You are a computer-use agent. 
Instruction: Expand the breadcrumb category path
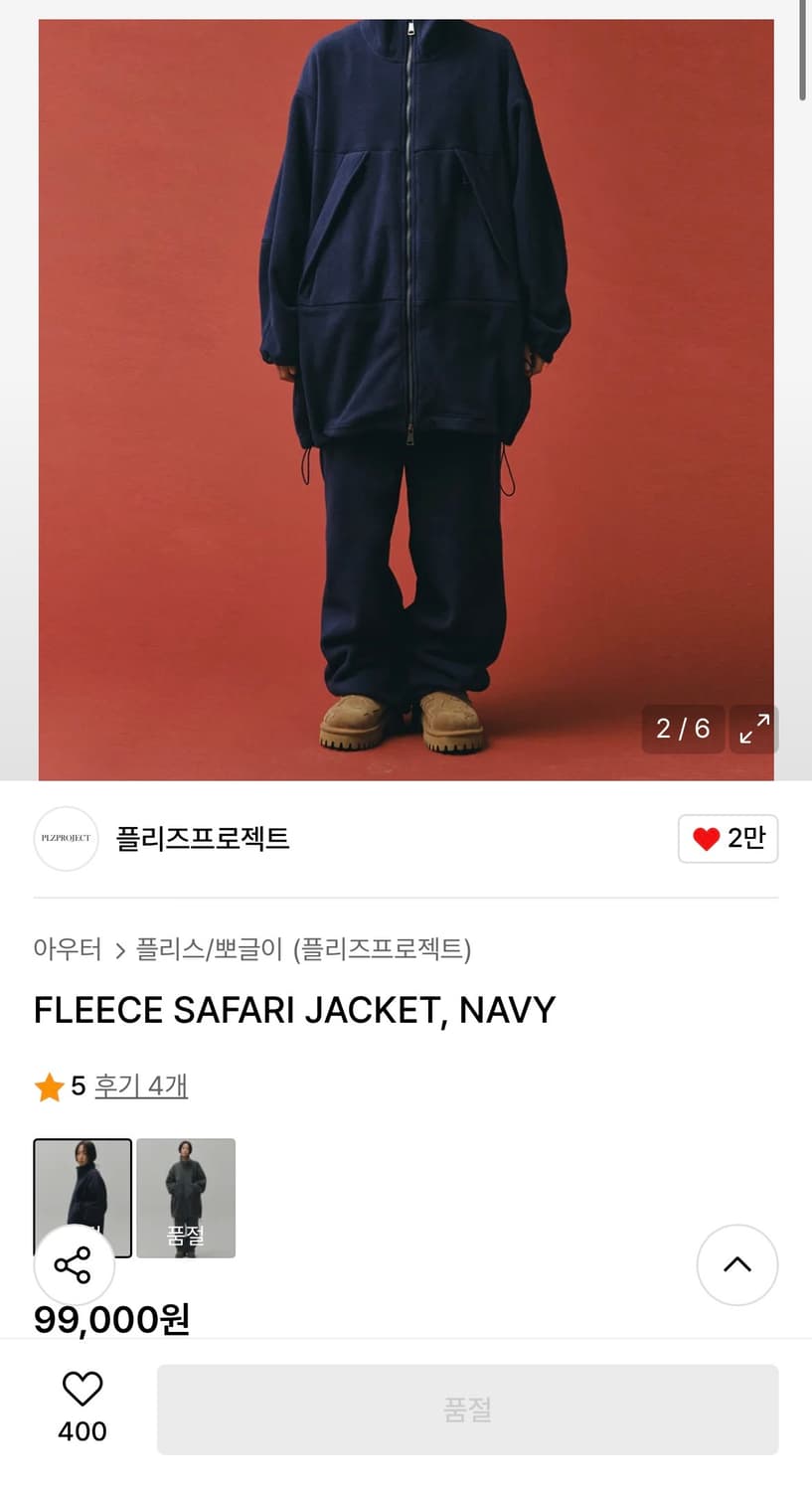[x=251, y=950]
